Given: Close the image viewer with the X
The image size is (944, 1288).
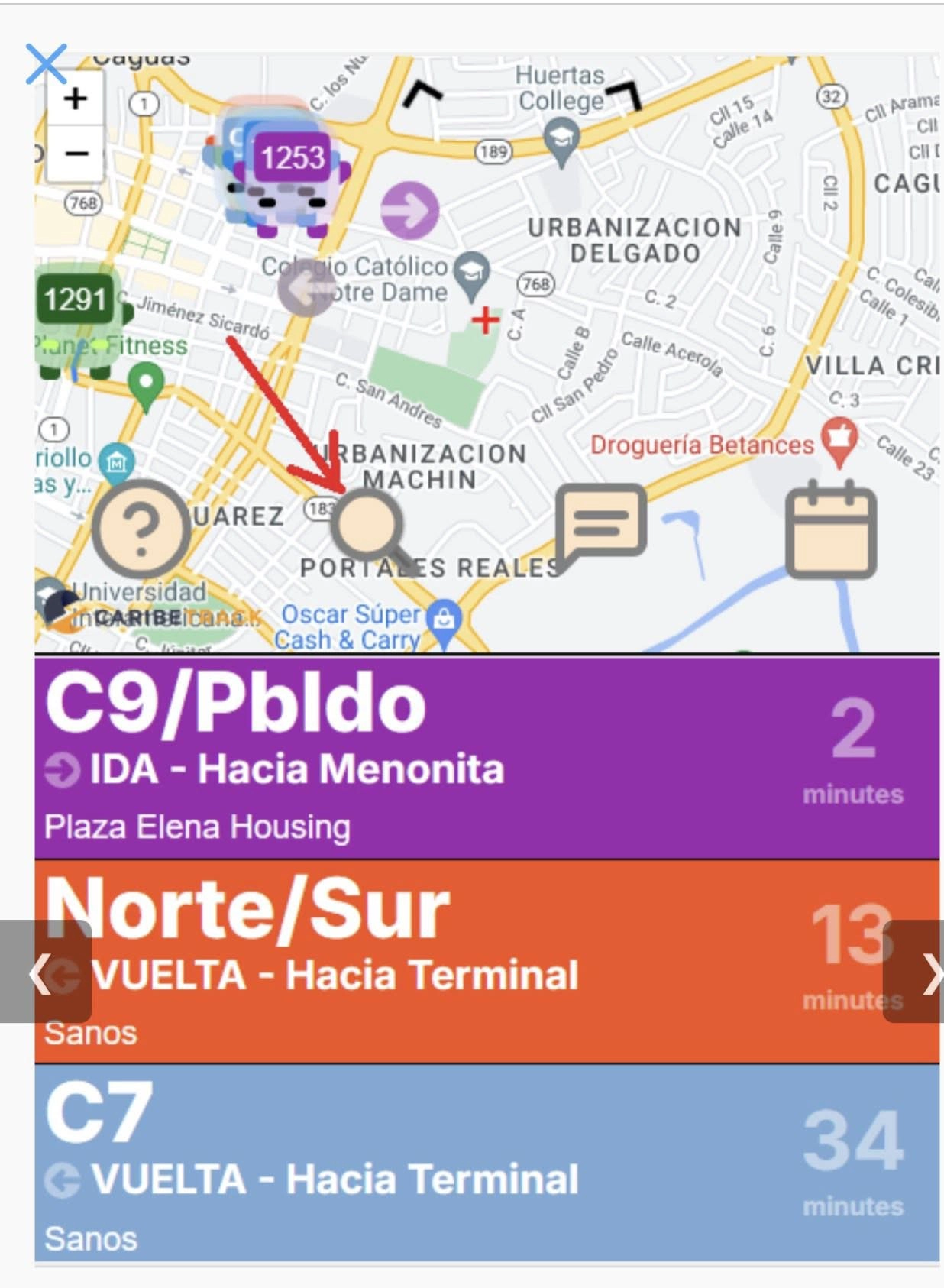Looking at the screenshot, I should 47,63.
